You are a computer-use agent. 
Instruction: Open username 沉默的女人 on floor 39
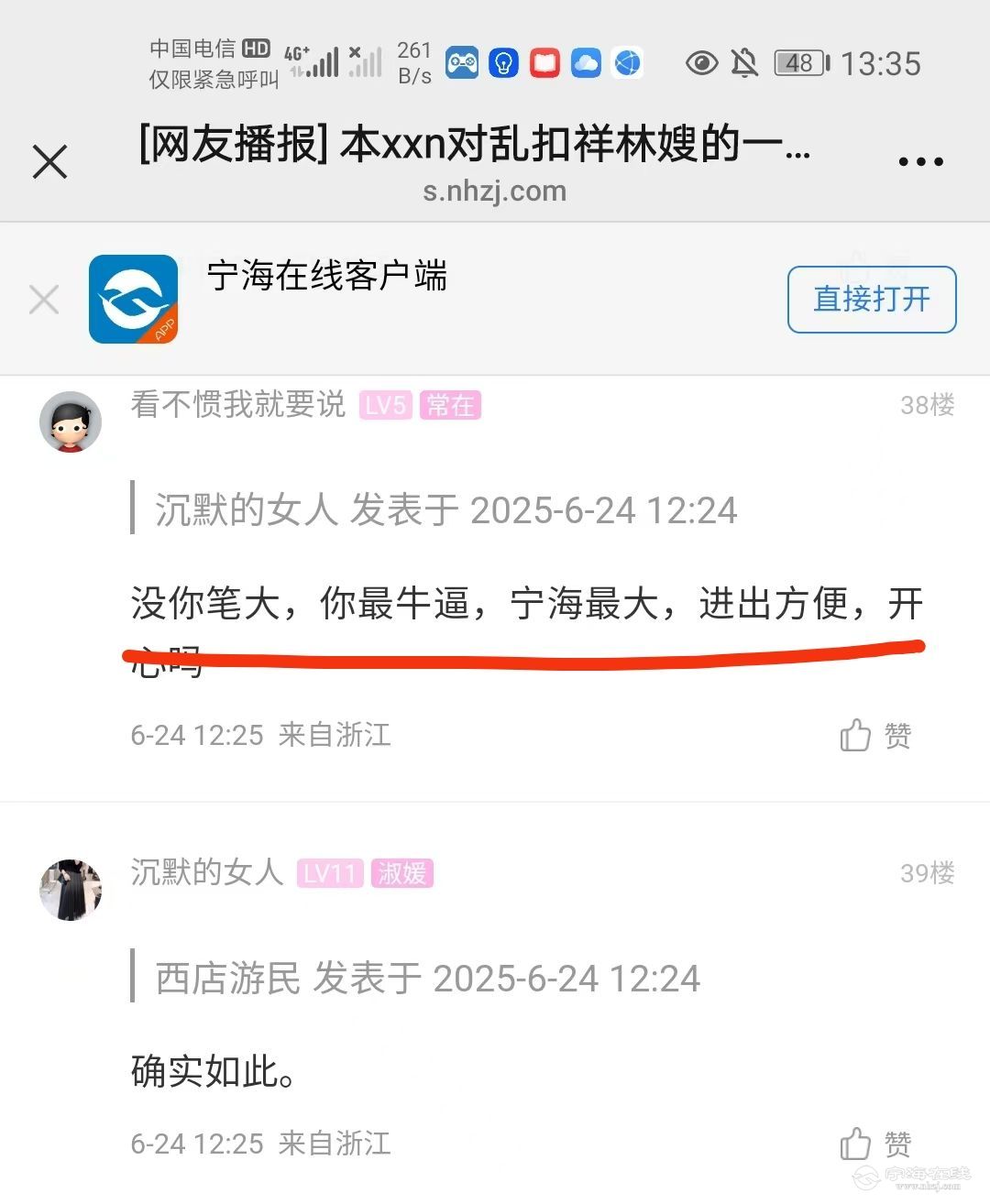pos(207,872)
